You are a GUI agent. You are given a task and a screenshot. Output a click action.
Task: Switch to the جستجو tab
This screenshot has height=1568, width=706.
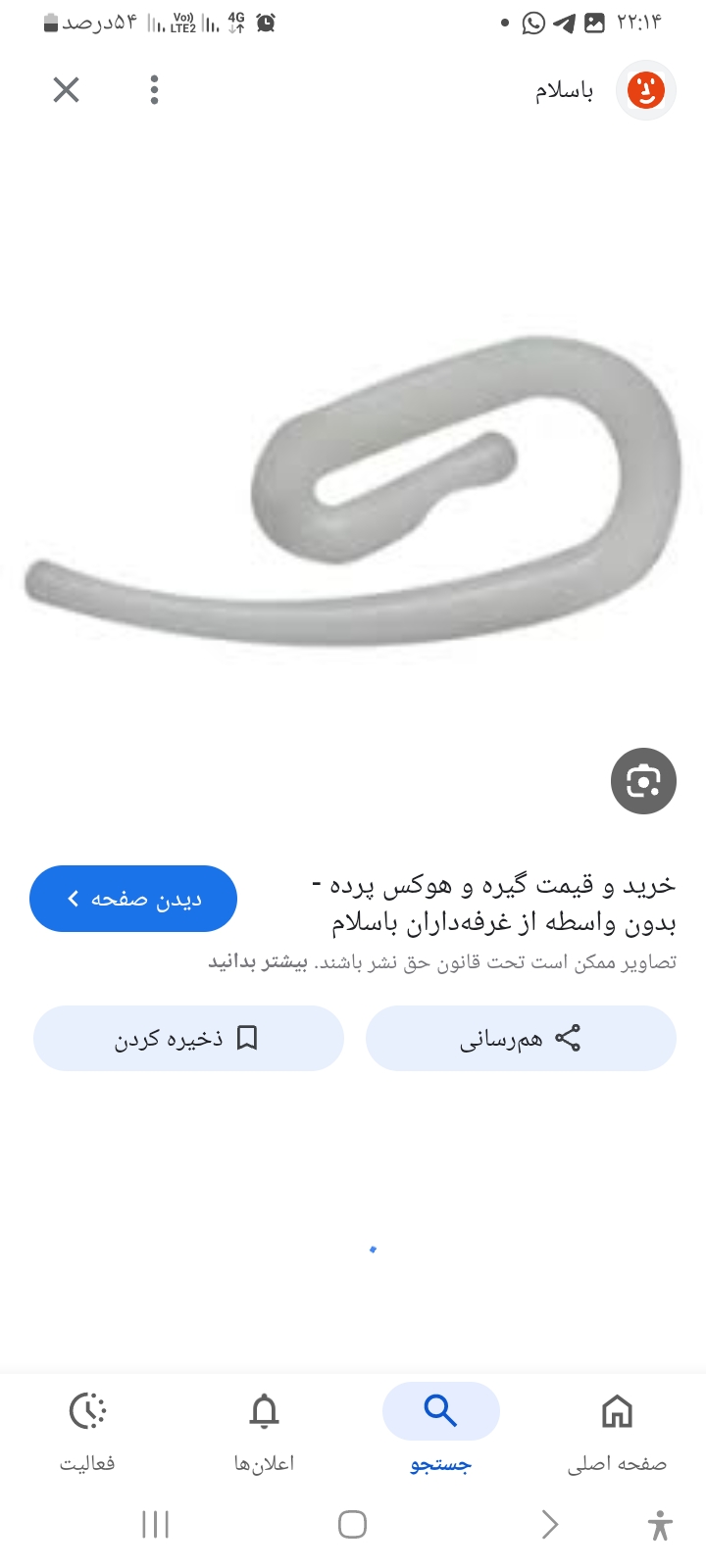point(440,1430)
